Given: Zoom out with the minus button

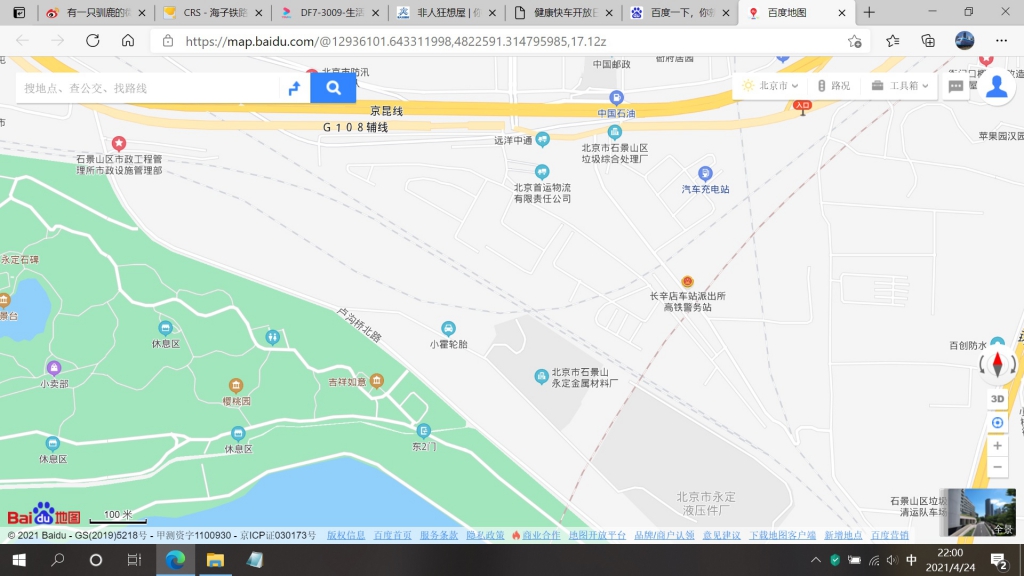Looking at the screenshot, I should coord(997,467).
